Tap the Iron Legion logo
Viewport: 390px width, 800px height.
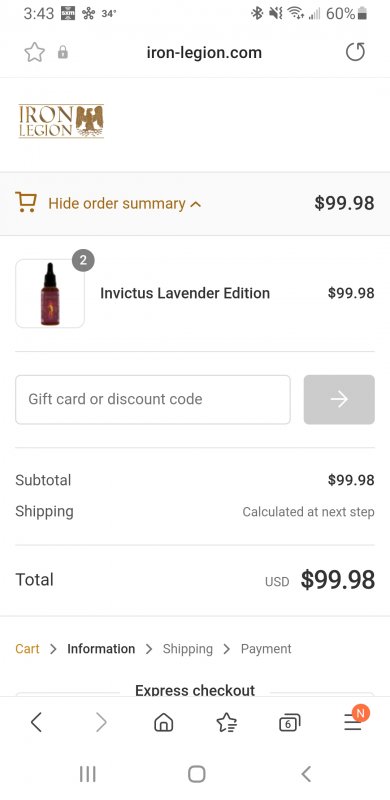click(61, 121)
